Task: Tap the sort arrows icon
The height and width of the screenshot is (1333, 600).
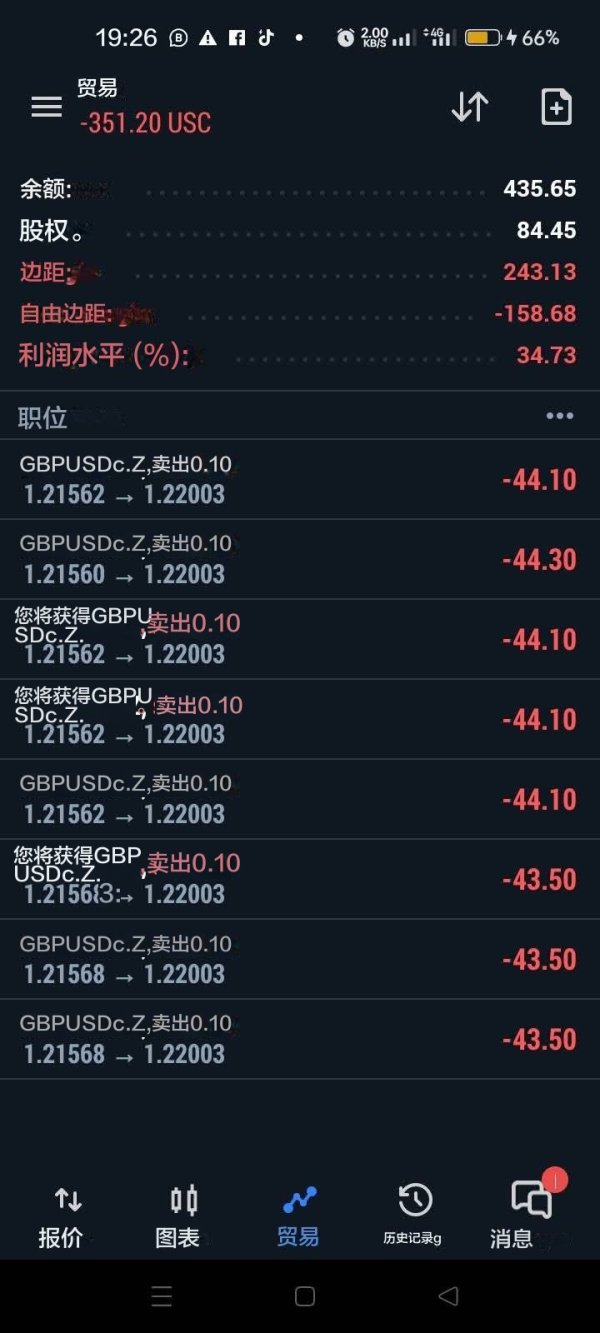Action: coord(470,107)
